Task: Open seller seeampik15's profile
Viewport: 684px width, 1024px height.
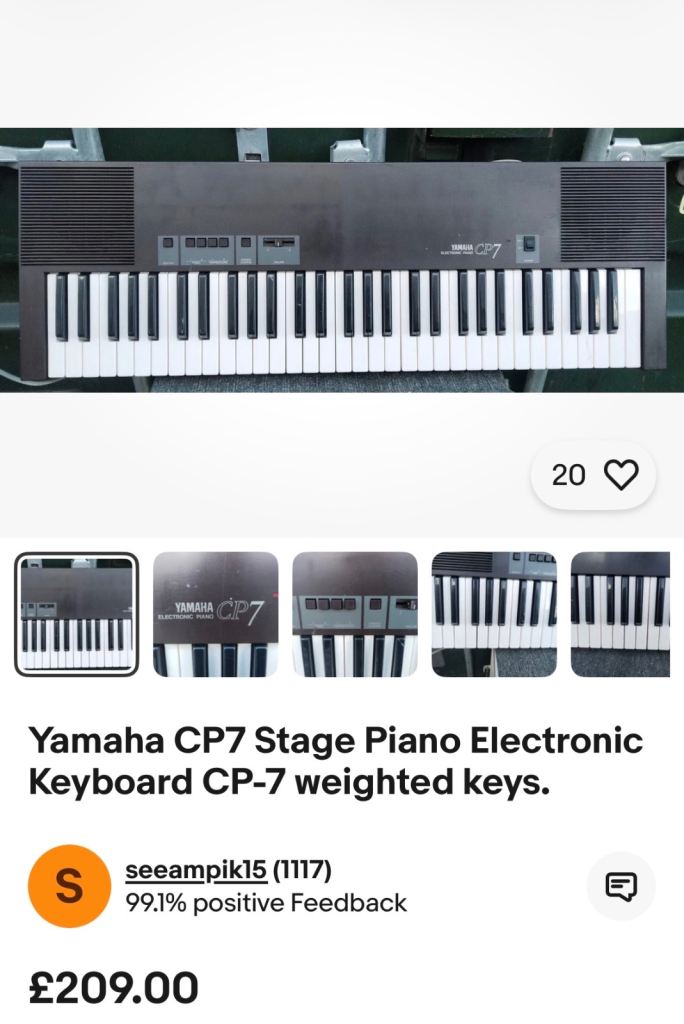Action: tap(196, 870)
